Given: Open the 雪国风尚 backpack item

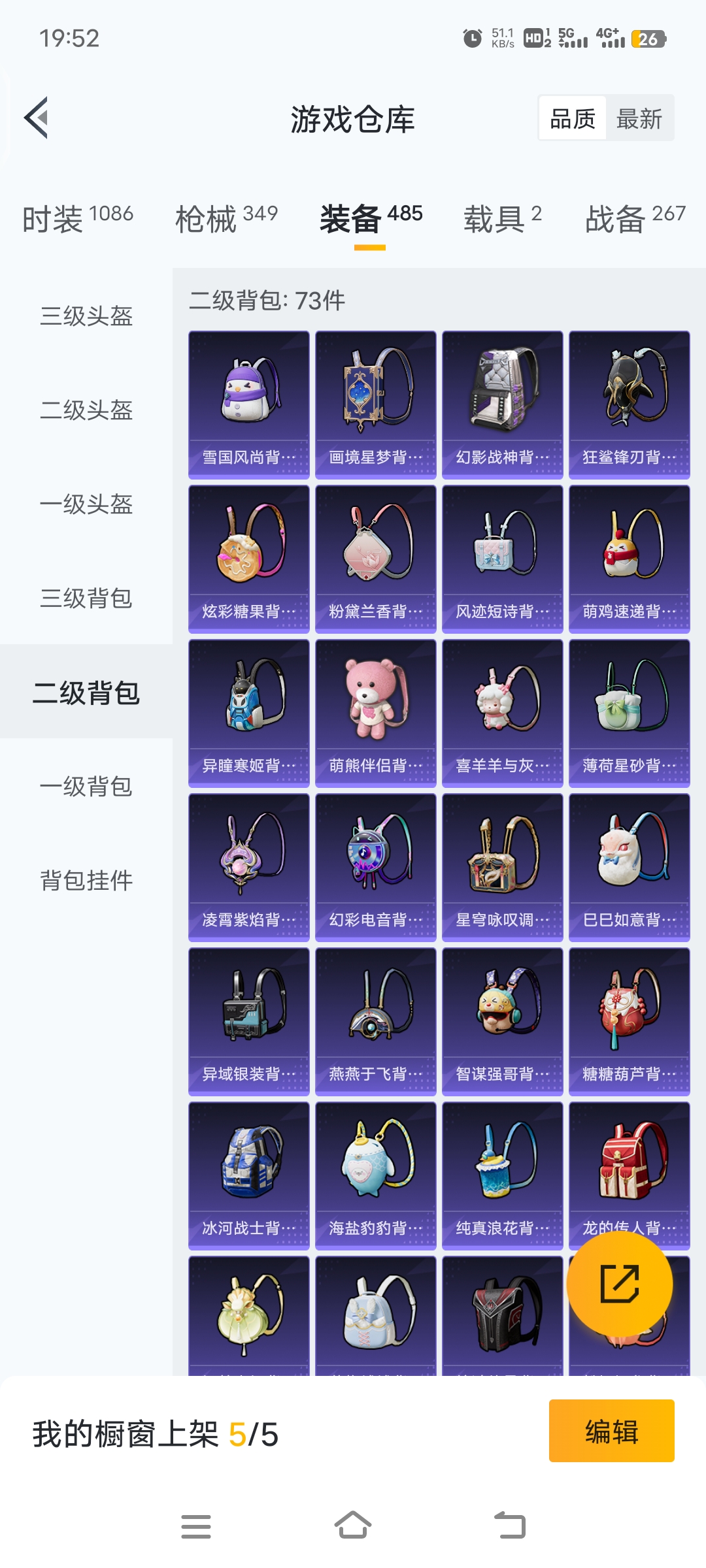Looking at the screenshot, I should 249,405.
